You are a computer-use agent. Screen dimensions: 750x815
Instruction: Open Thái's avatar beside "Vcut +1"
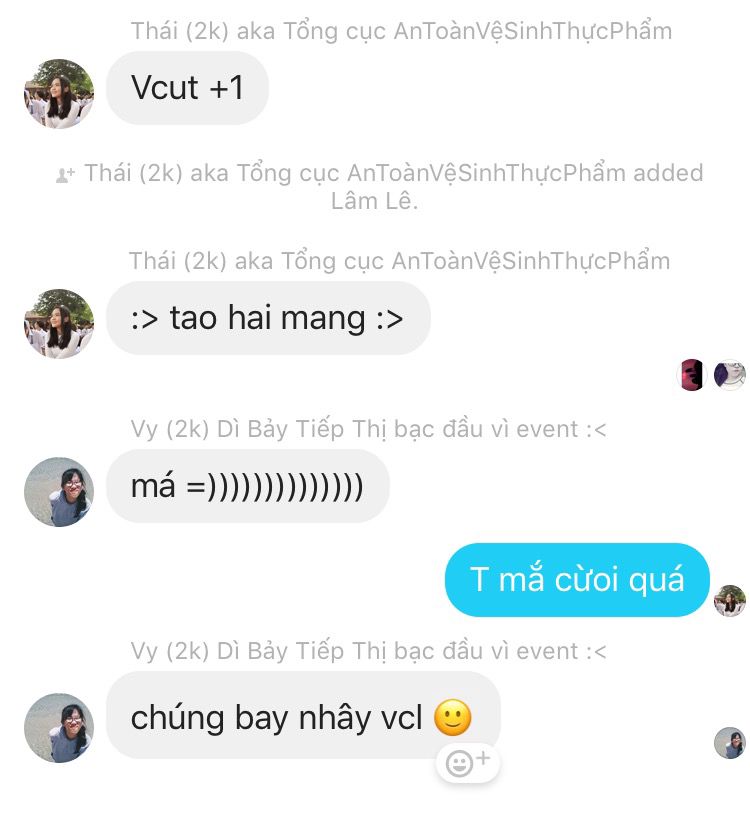(x=59, y=94)
